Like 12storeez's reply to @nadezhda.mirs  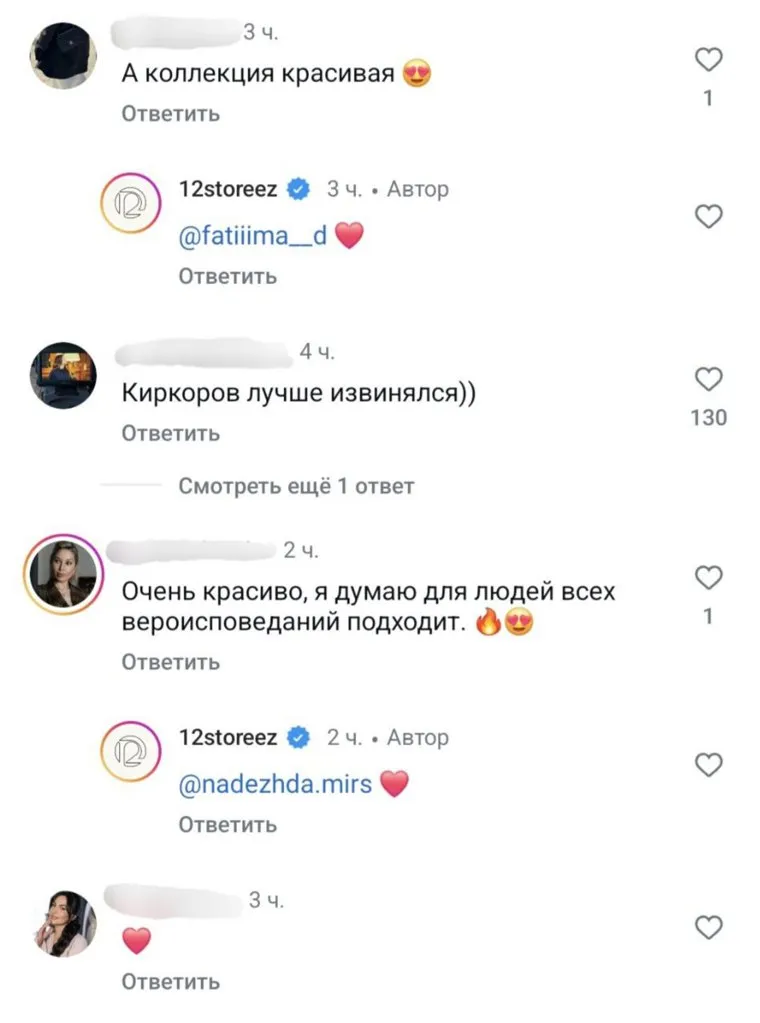point(708,765)
